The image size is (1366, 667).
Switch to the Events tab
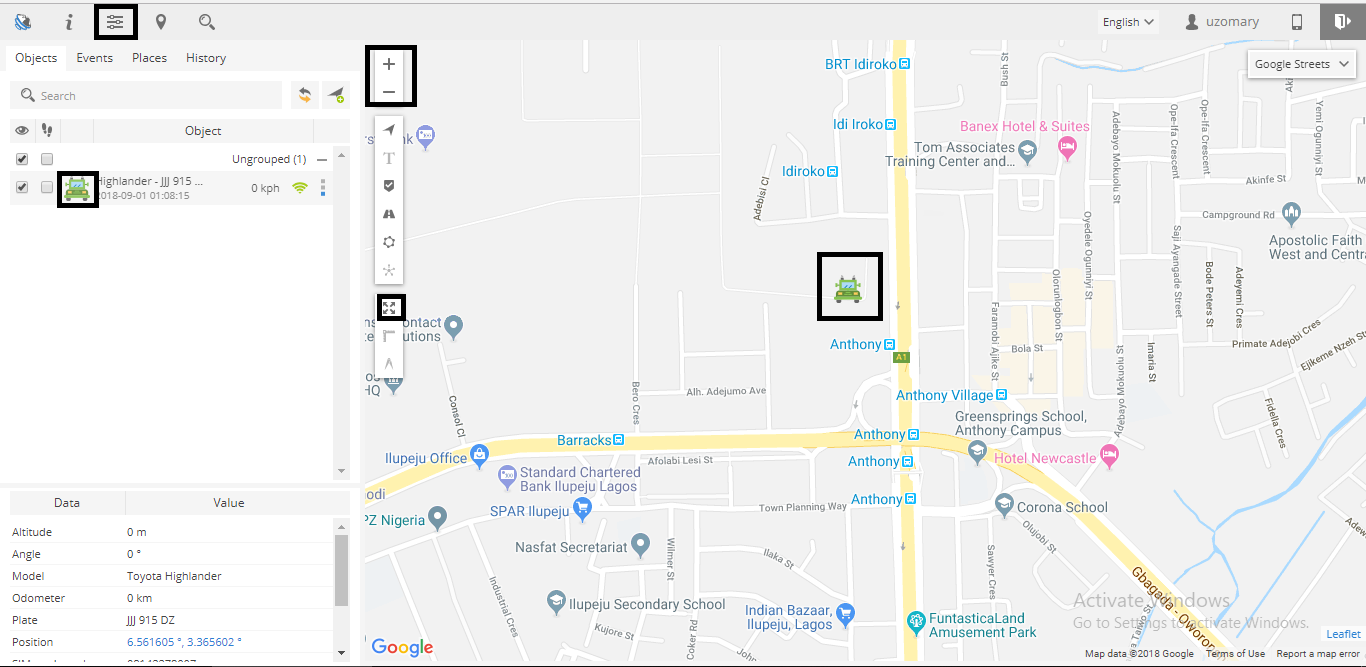[x=95, y=58]
